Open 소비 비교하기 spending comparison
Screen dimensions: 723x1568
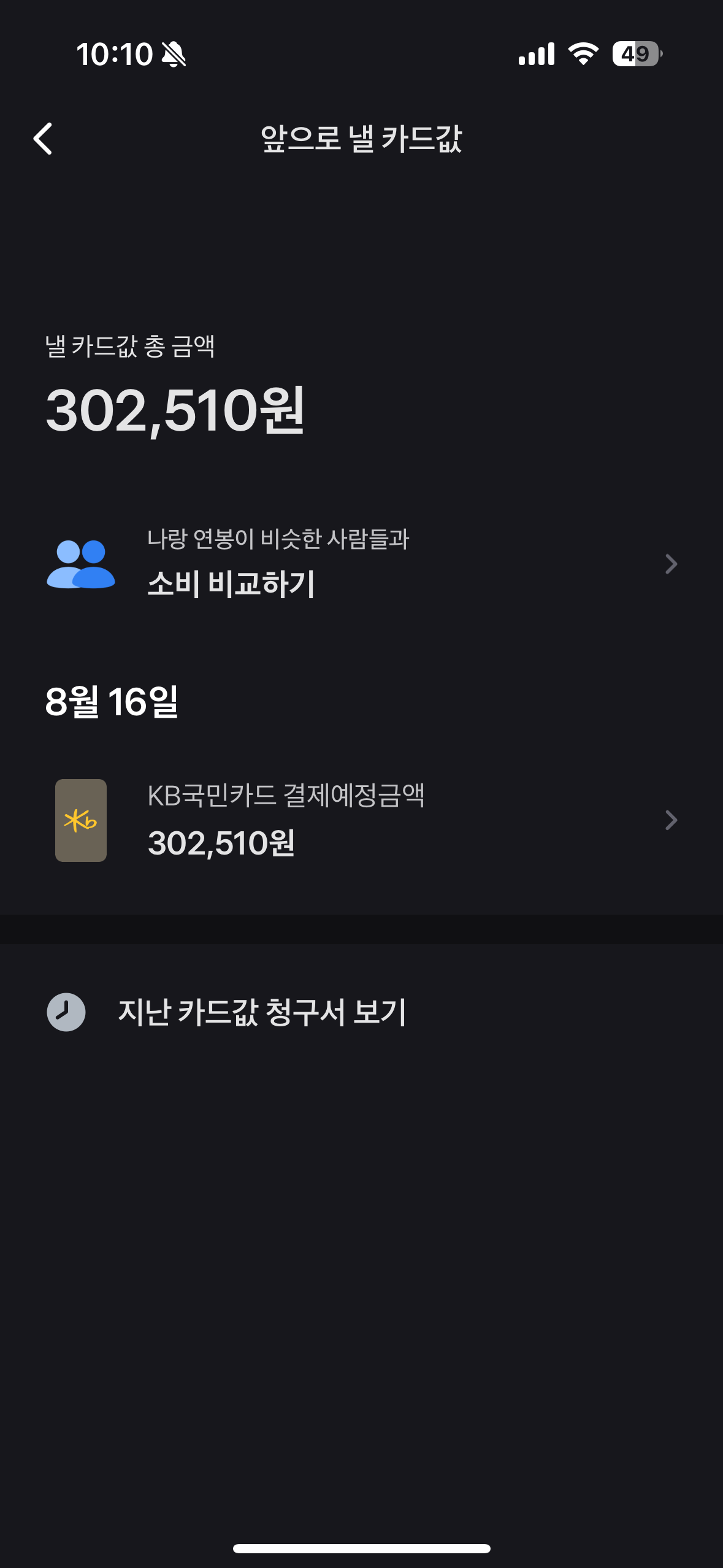click(361, 564)
